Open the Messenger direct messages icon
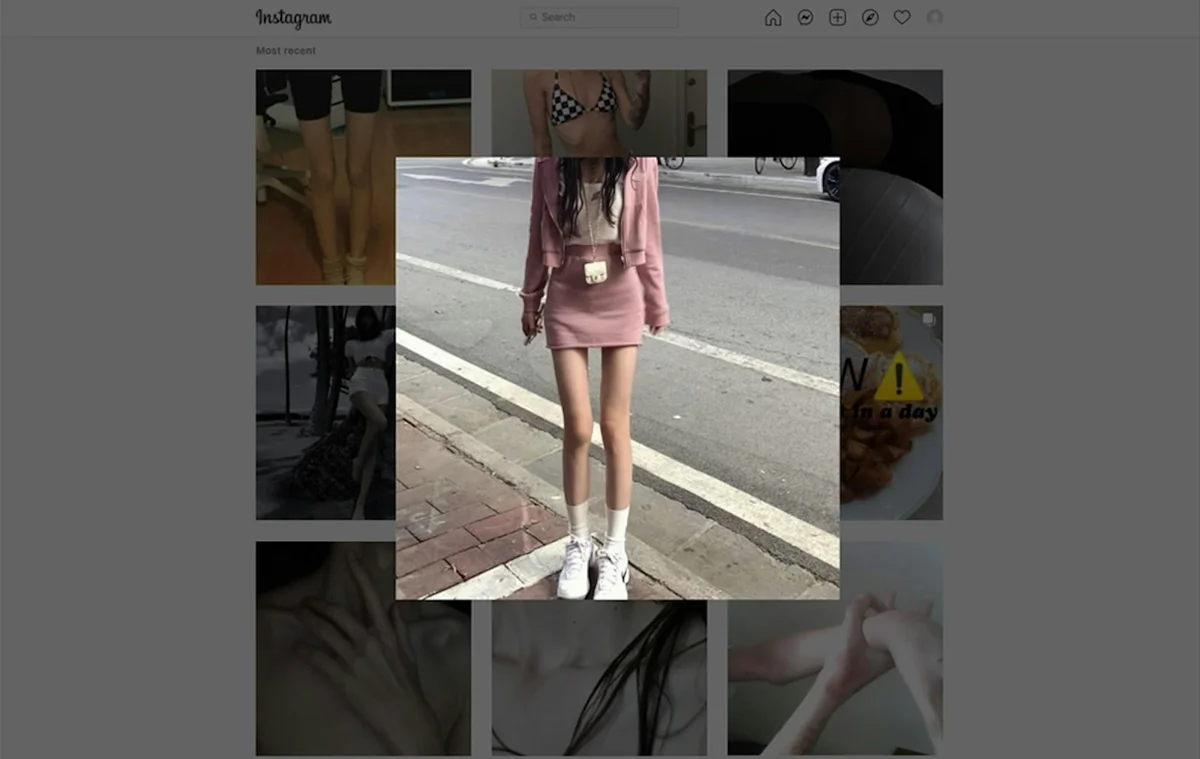This screenshot has height=759, width=1200. [x=805, y=17]
